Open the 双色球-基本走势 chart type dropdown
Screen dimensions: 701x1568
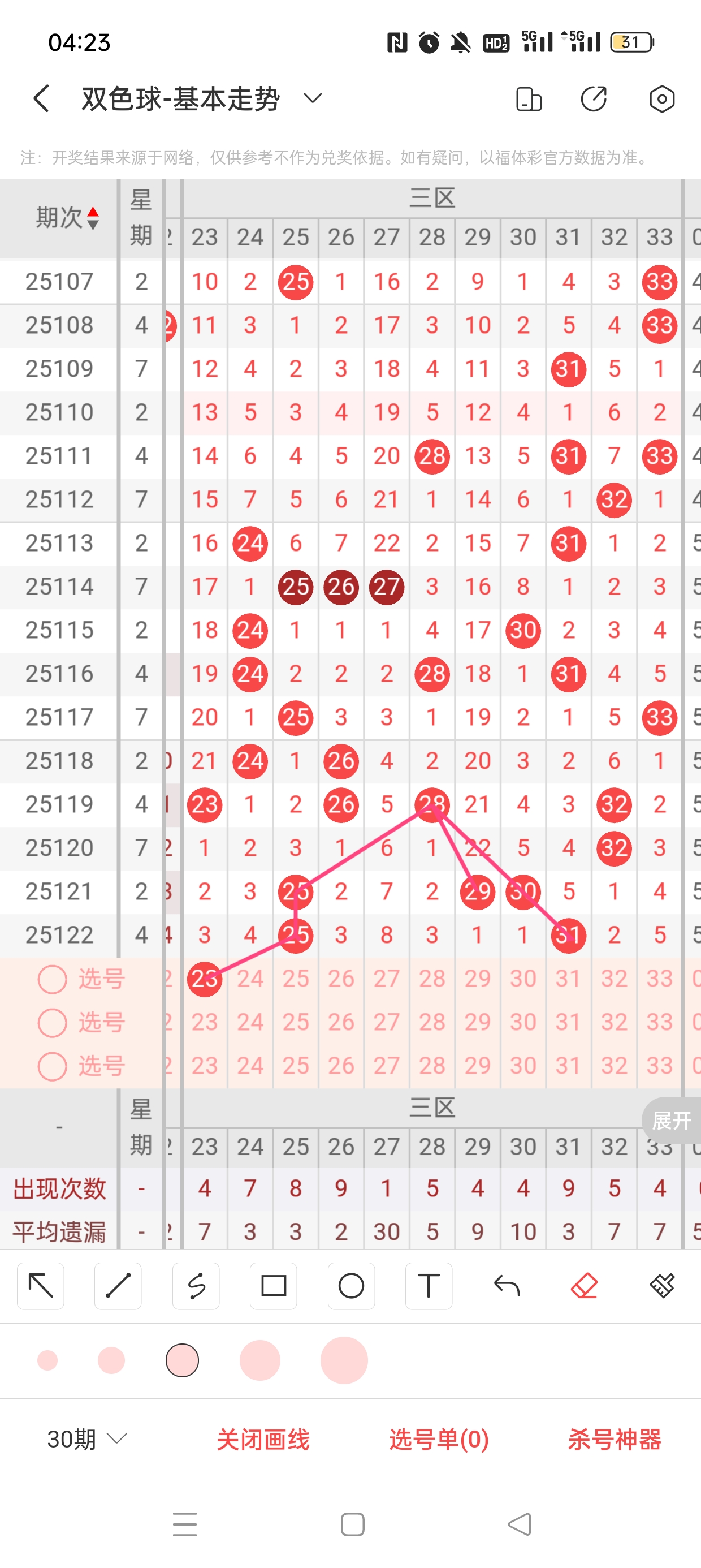pyautogui.click(x=312, y=98)
